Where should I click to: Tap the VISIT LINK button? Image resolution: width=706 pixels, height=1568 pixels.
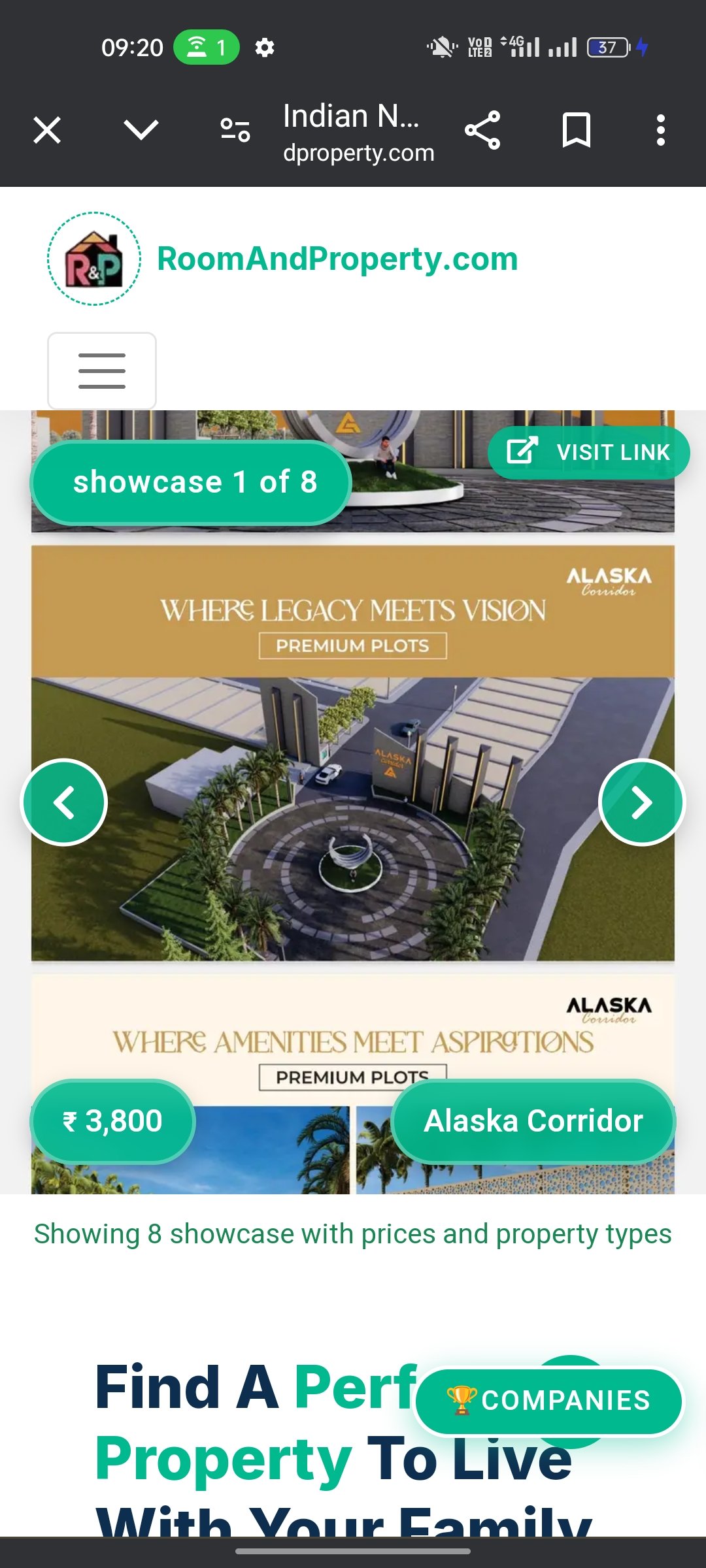pos(588,452)
